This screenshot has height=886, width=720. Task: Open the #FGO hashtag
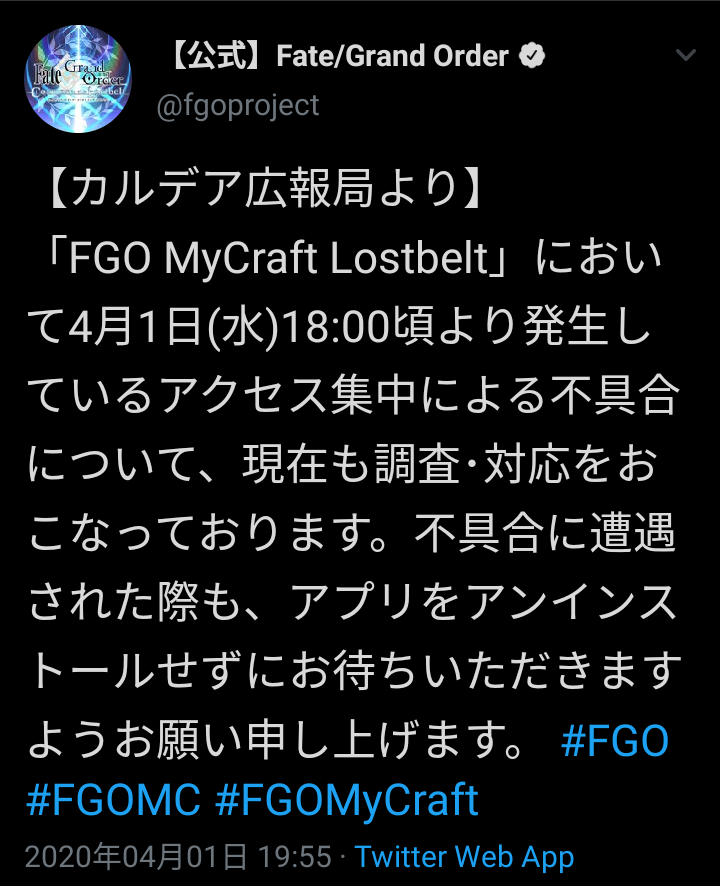coord(615,743)
